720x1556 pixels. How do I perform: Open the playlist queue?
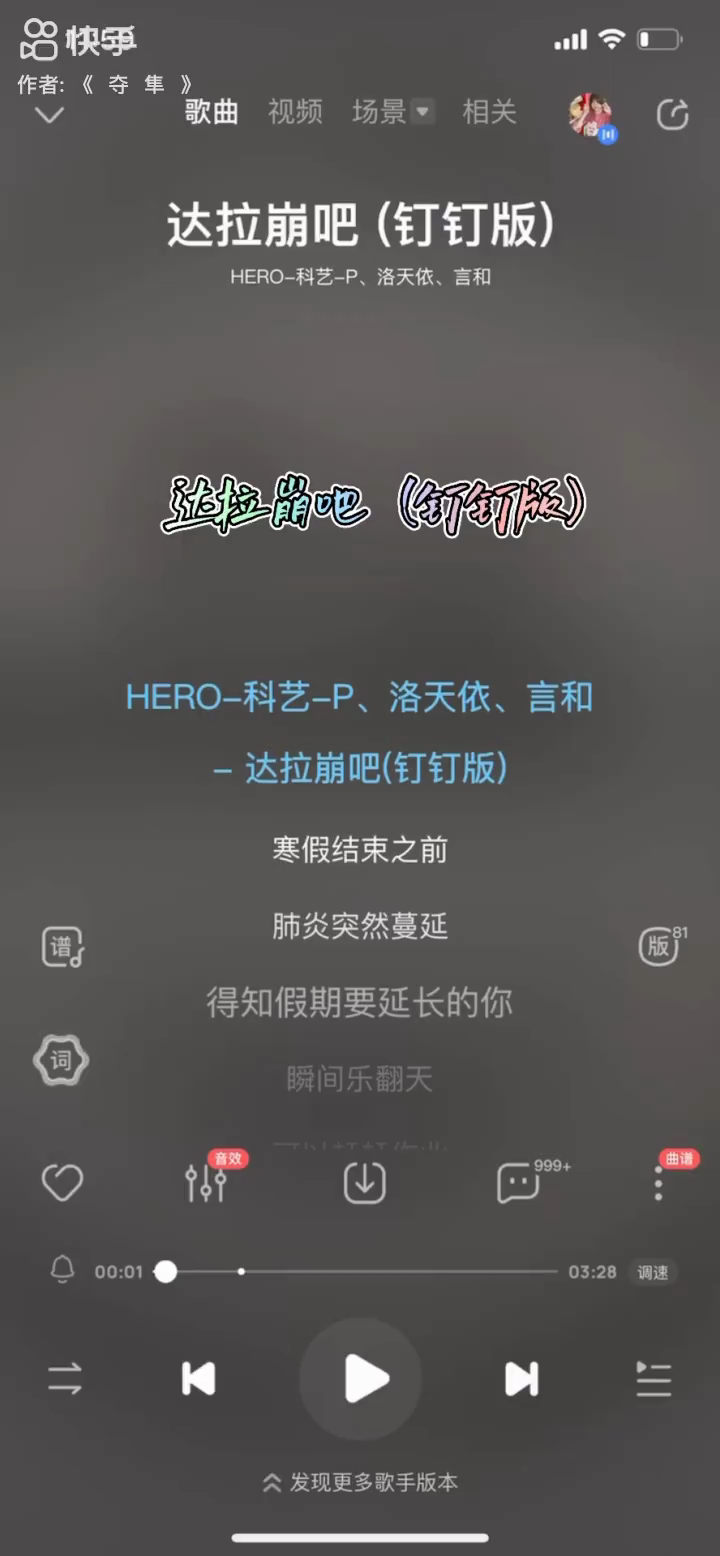click(x=654, y=1379)
